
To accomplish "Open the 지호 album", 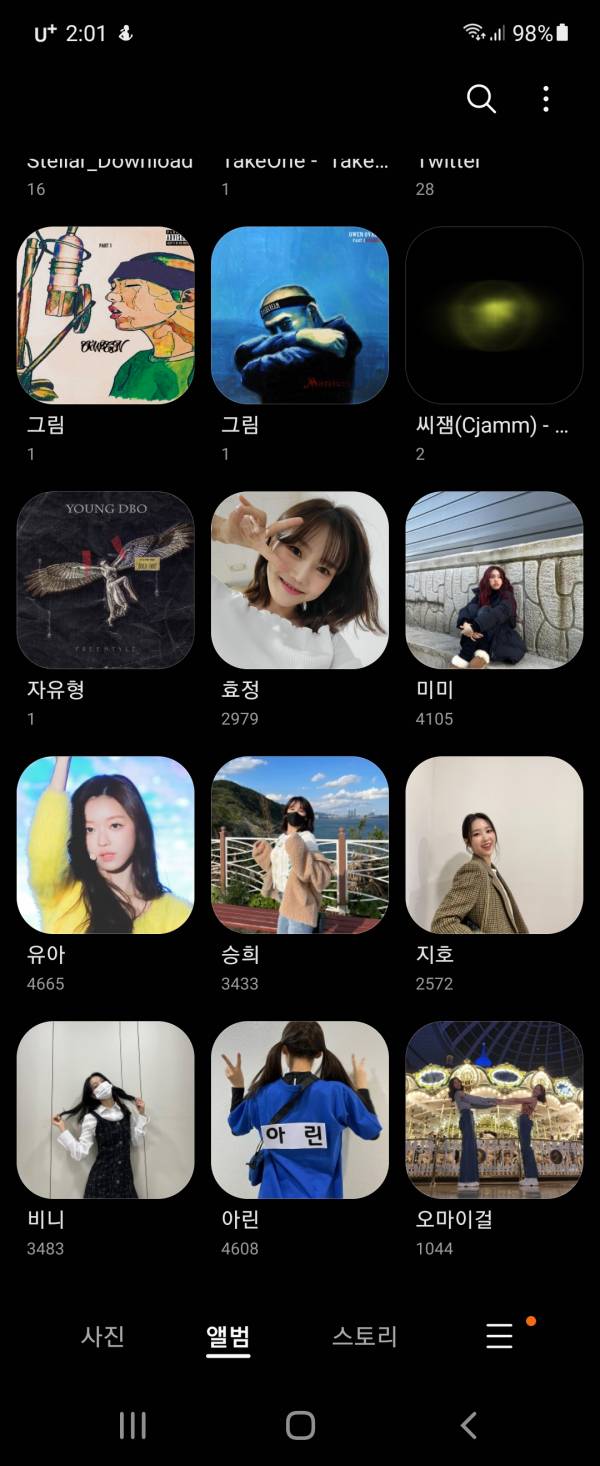I will 494,845.
